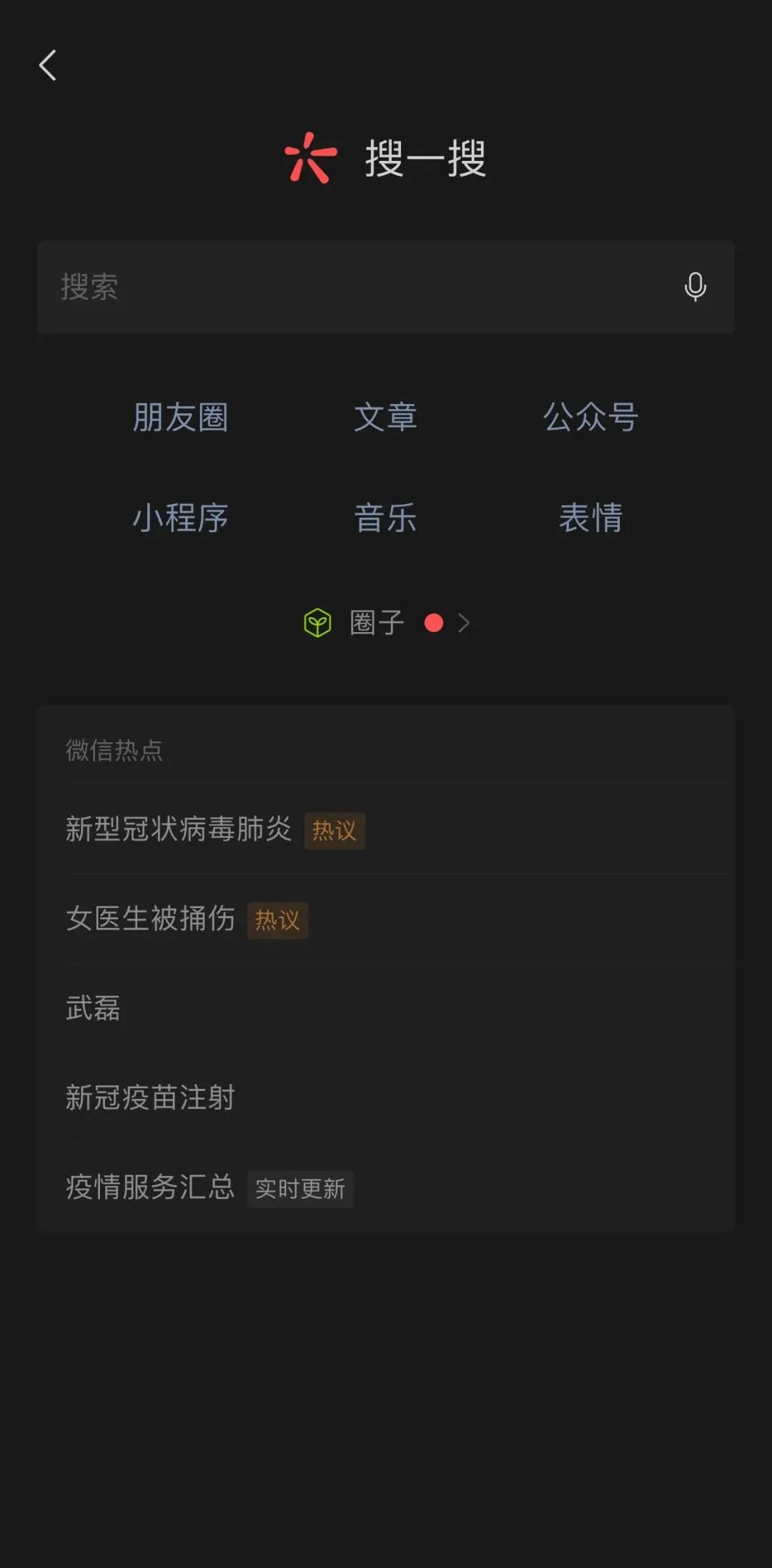Select 公众号 search category
Viewport: 772px width, 1568px height.
[x=590, y=418]
